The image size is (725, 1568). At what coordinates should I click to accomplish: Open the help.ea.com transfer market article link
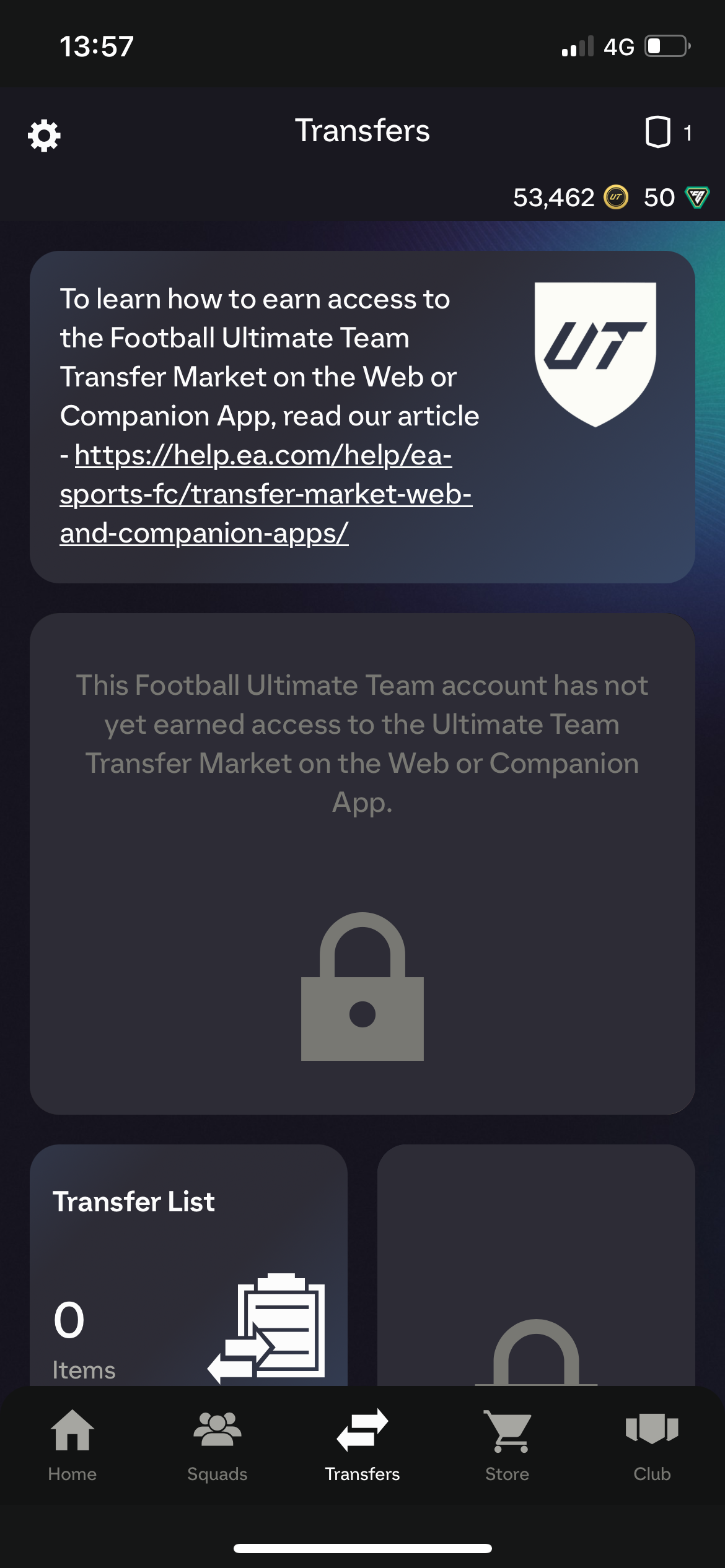(266, 494)
